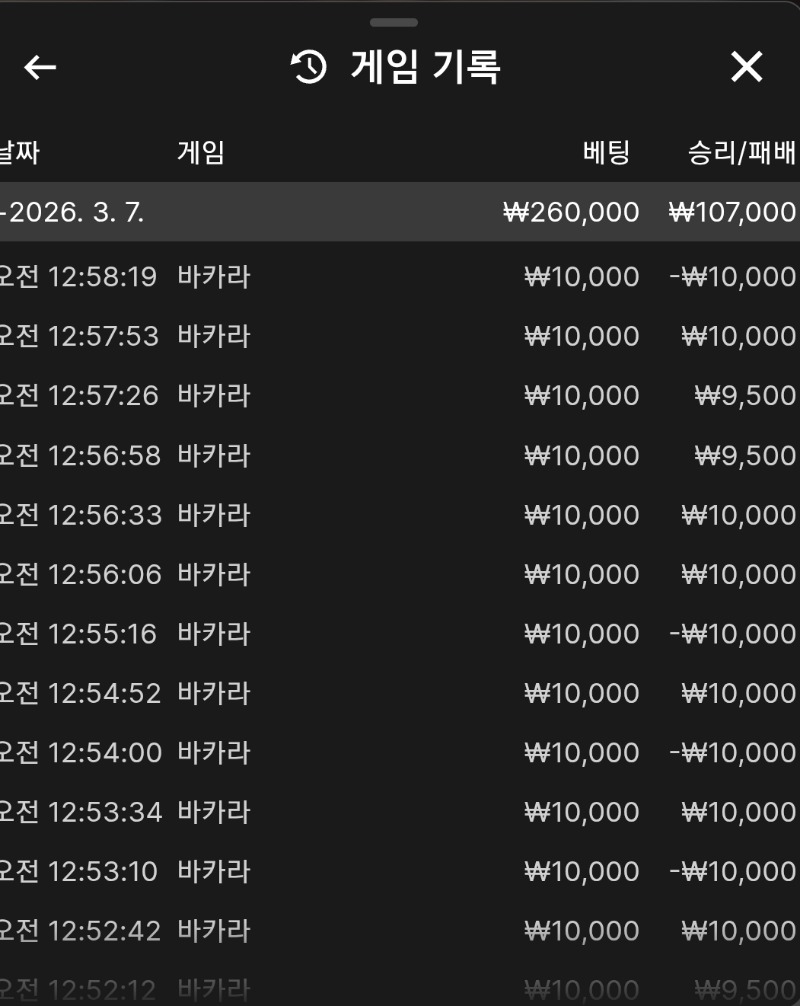Screen dimensions: 800x1006
Task: Select the 12:56:33 바카라 record
Action: [400, 515]
